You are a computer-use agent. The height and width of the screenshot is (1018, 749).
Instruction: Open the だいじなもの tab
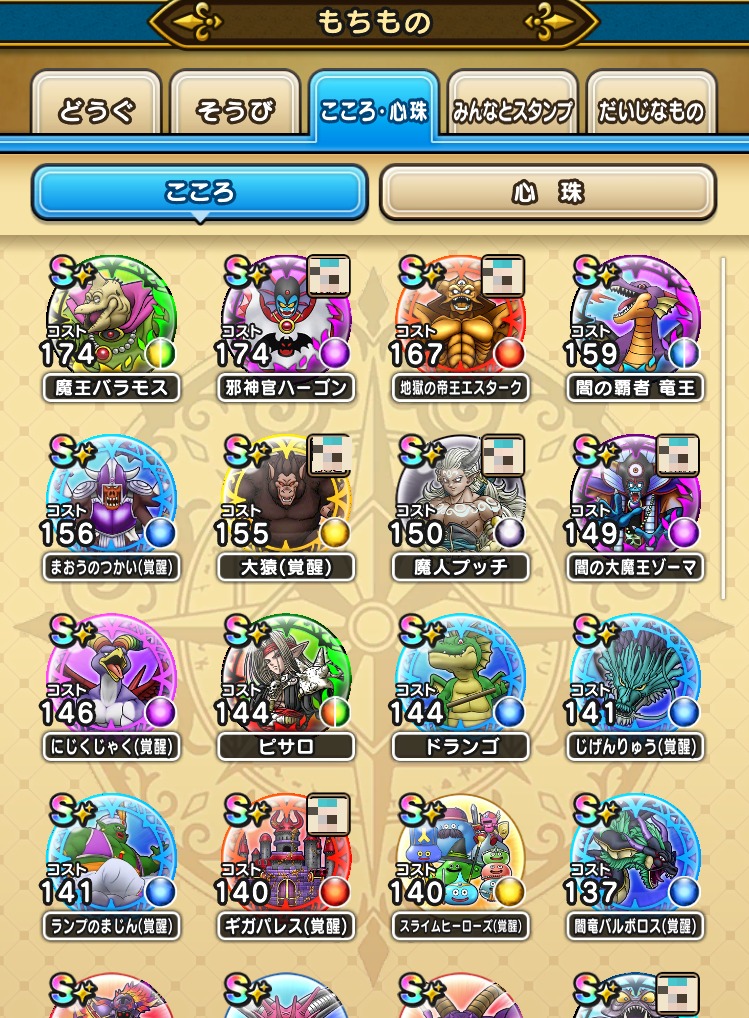point(651,110)
